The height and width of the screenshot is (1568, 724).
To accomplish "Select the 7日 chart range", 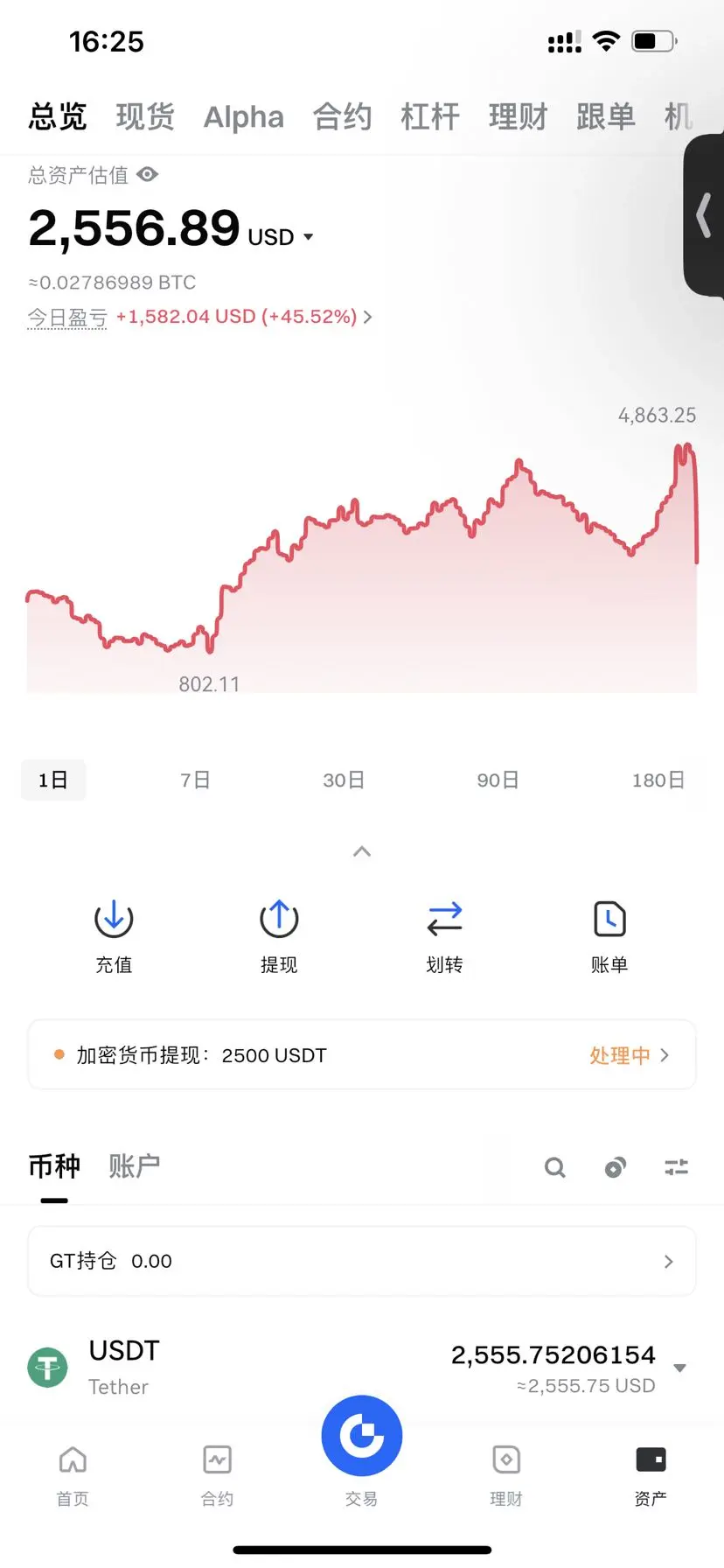I will click(195, 780).
